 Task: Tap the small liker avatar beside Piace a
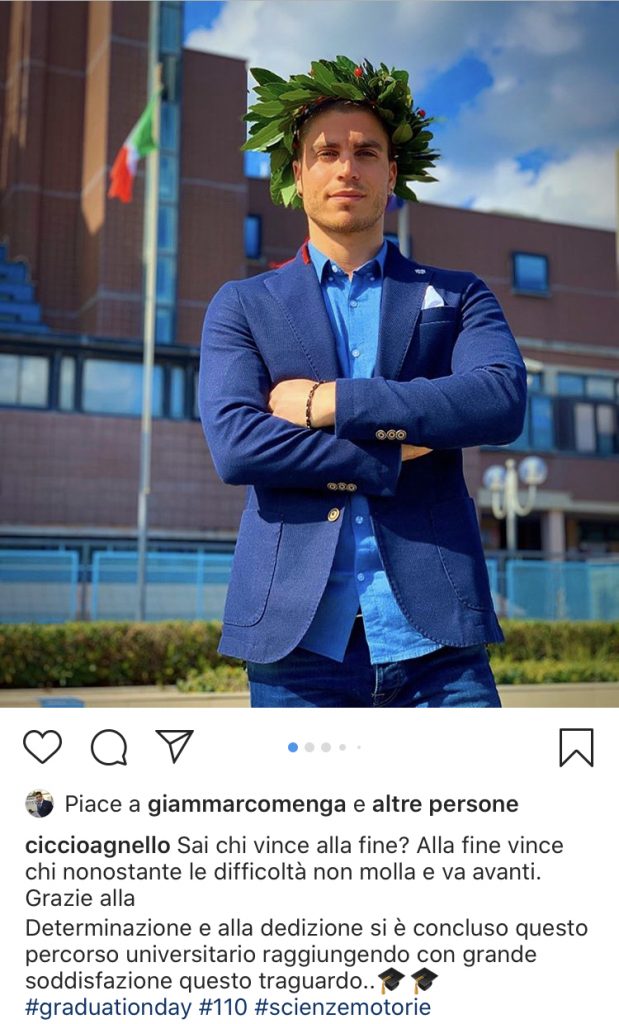coord(39,804)
